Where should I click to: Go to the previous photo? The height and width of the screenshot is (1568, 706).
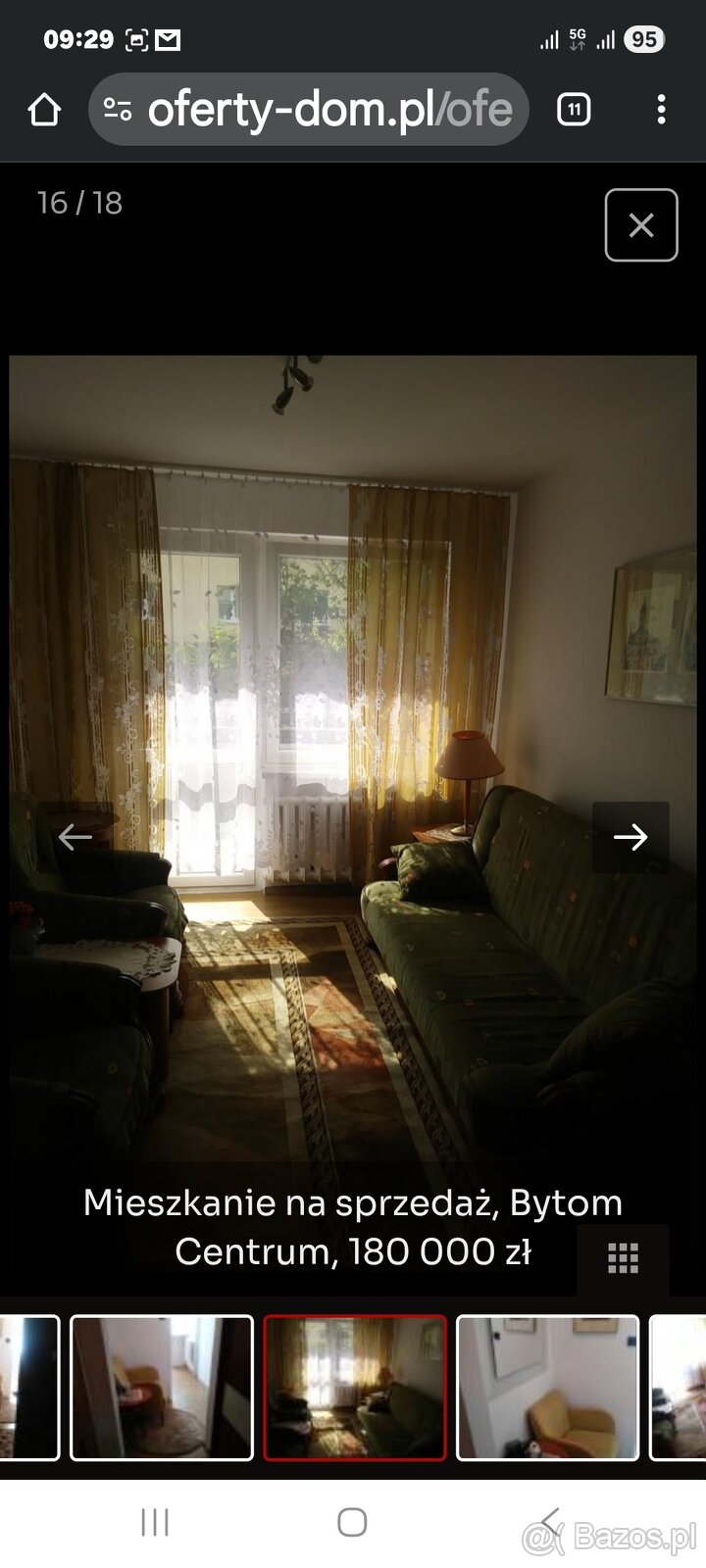point(76,837)
